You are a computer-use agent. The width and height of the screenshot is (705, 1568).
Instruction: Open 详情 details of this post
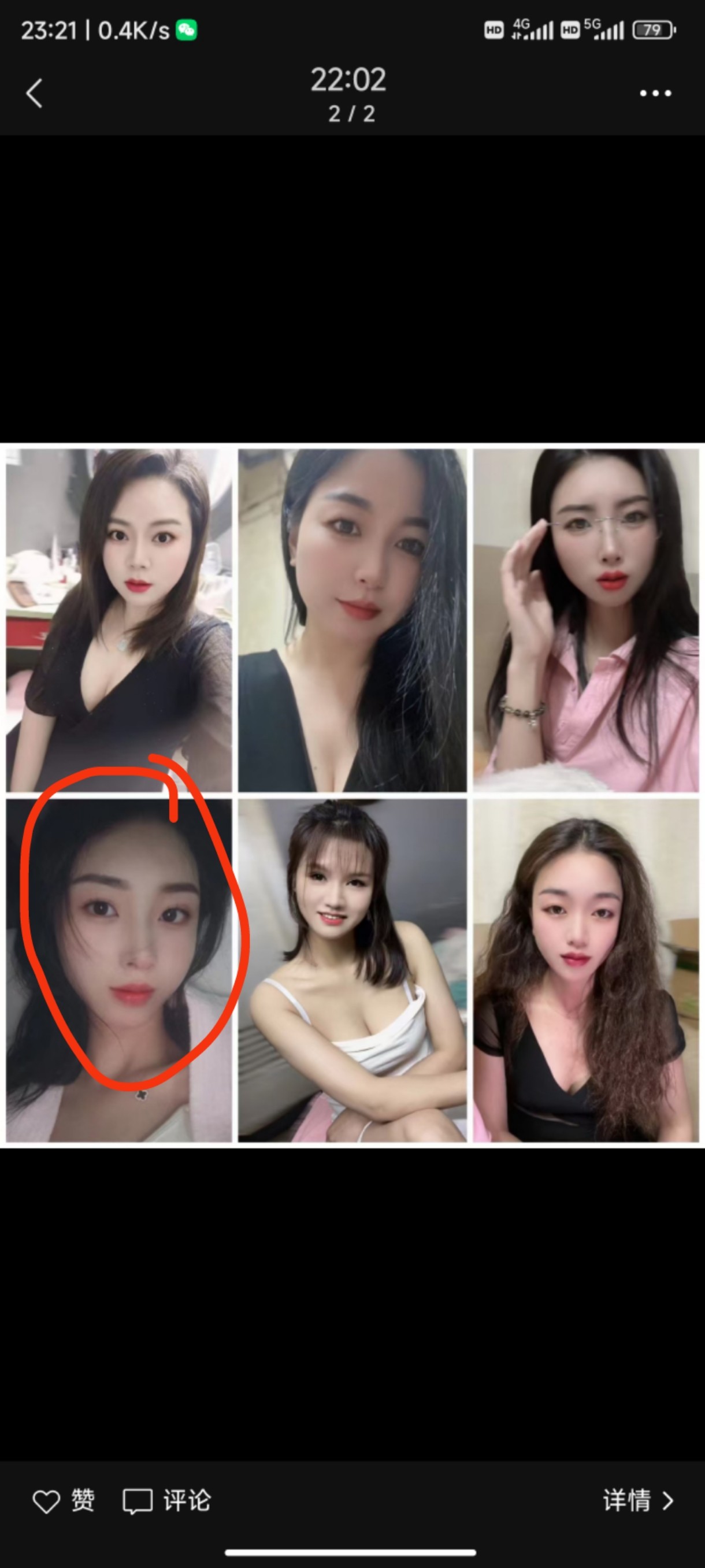(x=637, y=1501)
